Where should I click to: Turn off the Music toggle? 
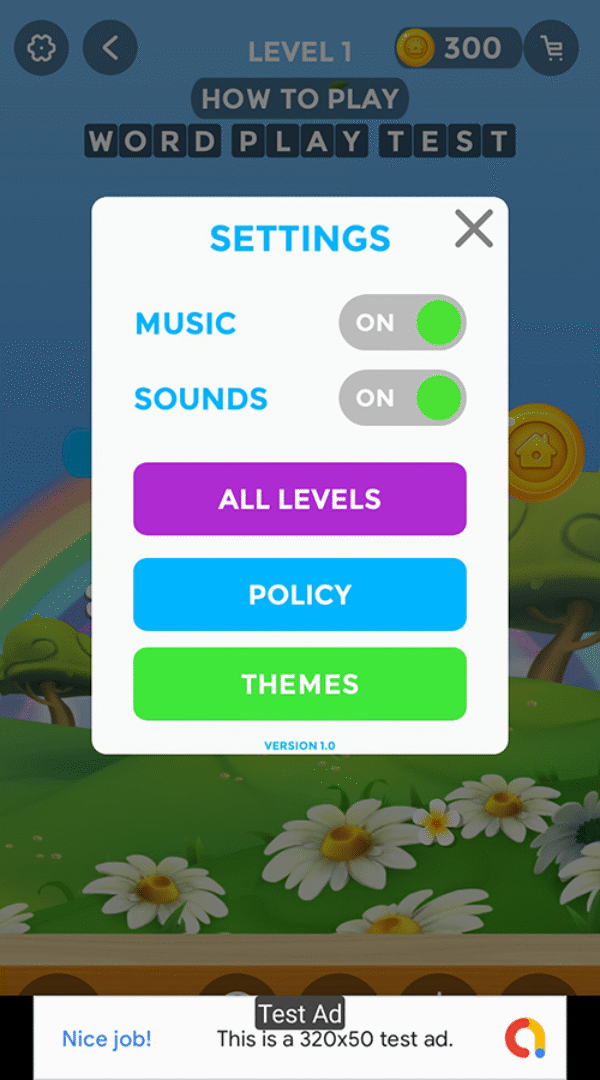(x=402, y=323)
